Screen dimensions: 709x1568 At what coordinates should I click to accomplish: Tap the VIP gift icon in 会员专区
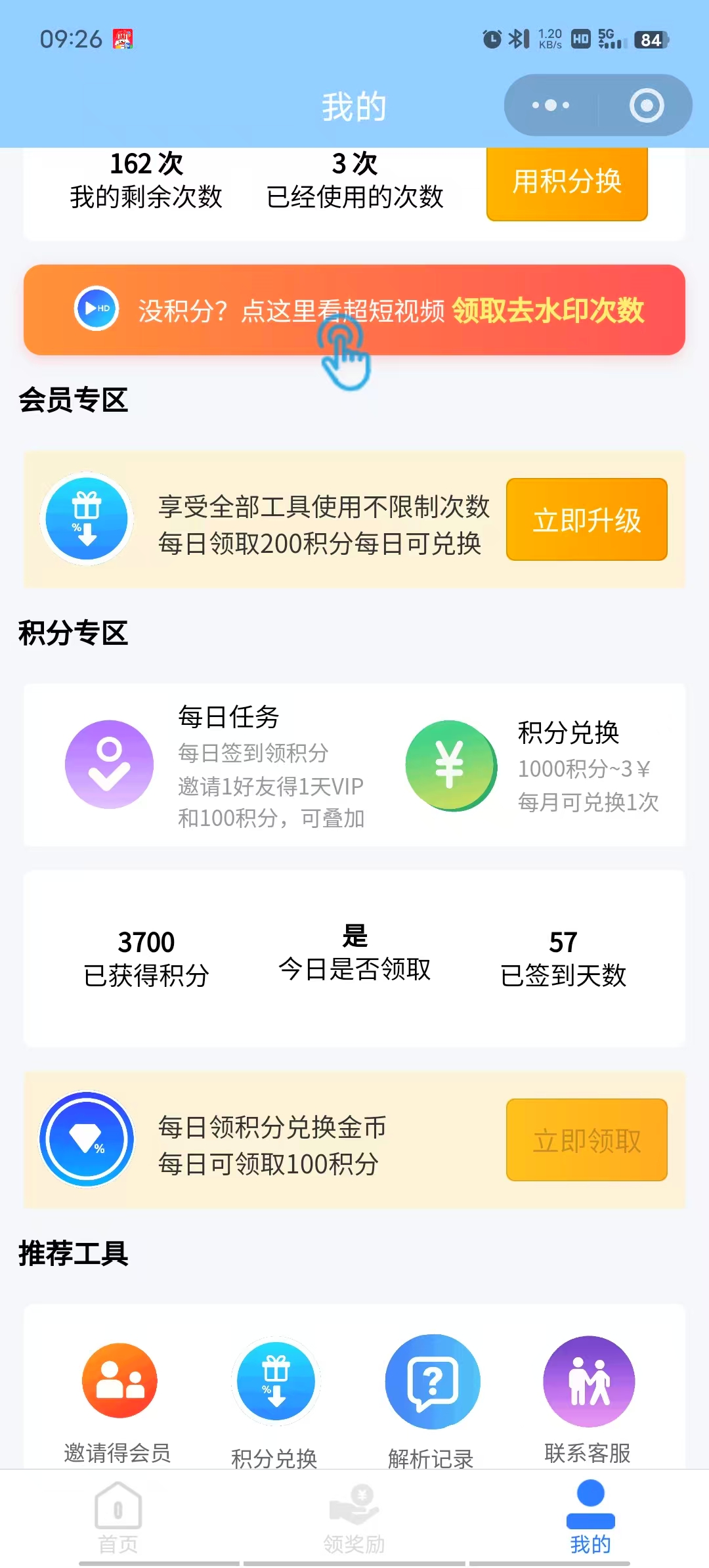(86, 519)
